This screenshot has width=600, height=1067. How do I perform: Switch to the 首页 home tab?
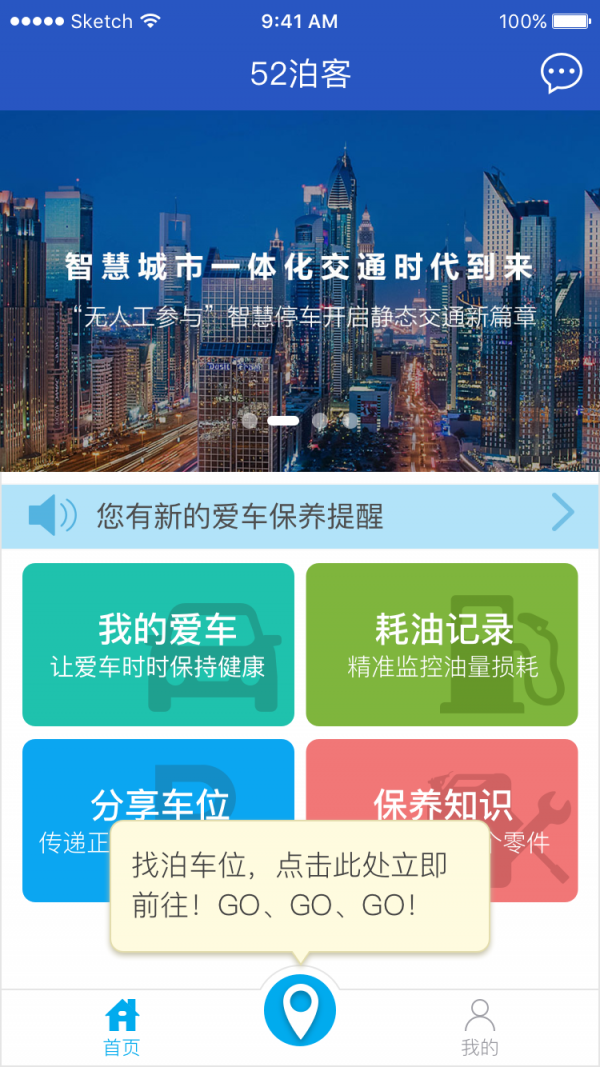click(122, 1027)
